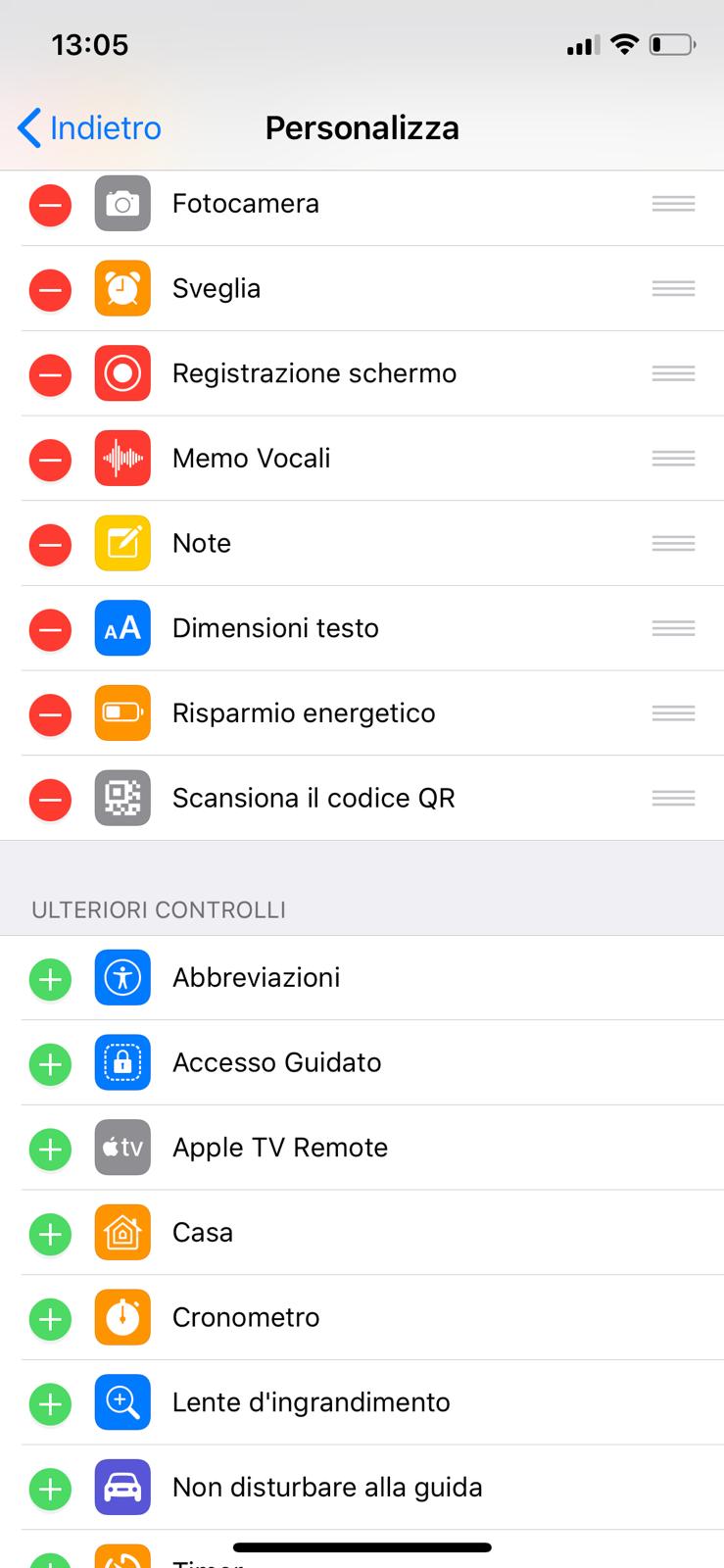This screenshot has height=1568, width=724.
Task: Remove Scansiona il codice QR
Action: pos(50,800)
